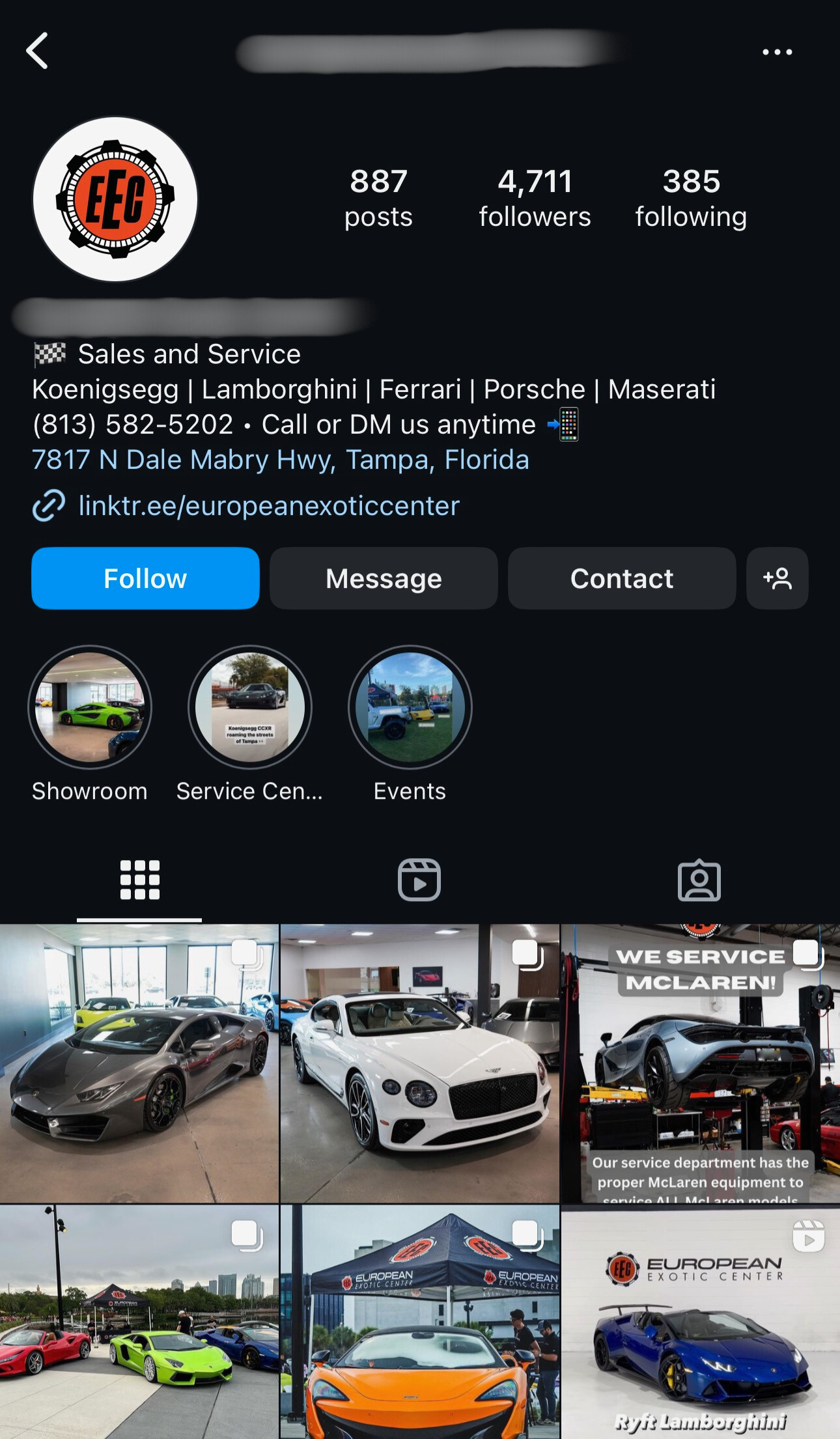The width and height of the screenshot is (840, 1439).
Task: Open the Events story highlight
Action: pos(410,708)
